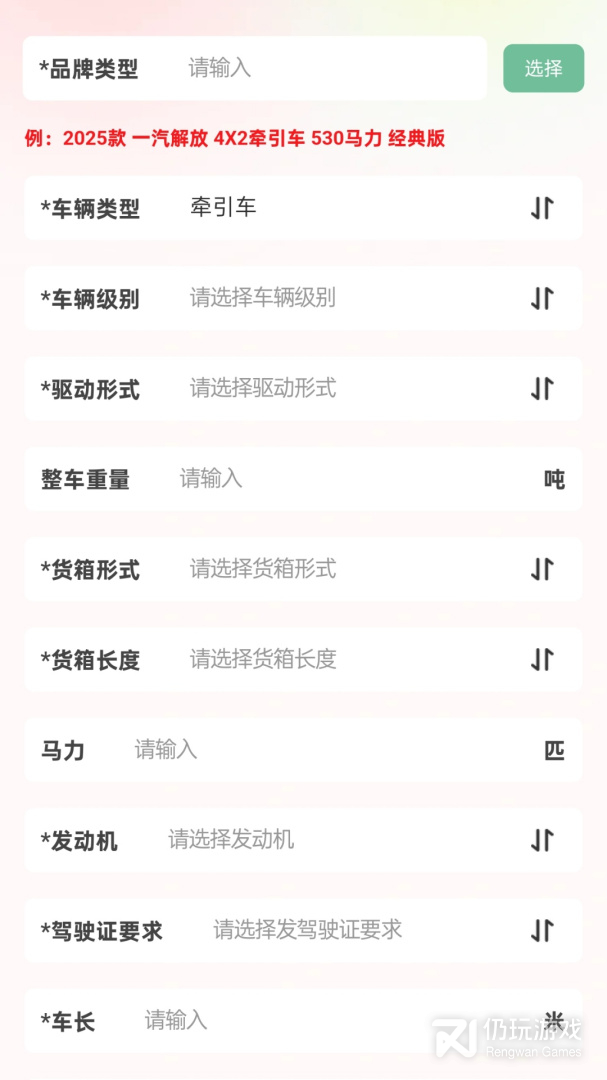Open the 驱动形式 dropdown
This screenshot has height=1080, width=607.
pyautogui.click(x=303, y=388)
